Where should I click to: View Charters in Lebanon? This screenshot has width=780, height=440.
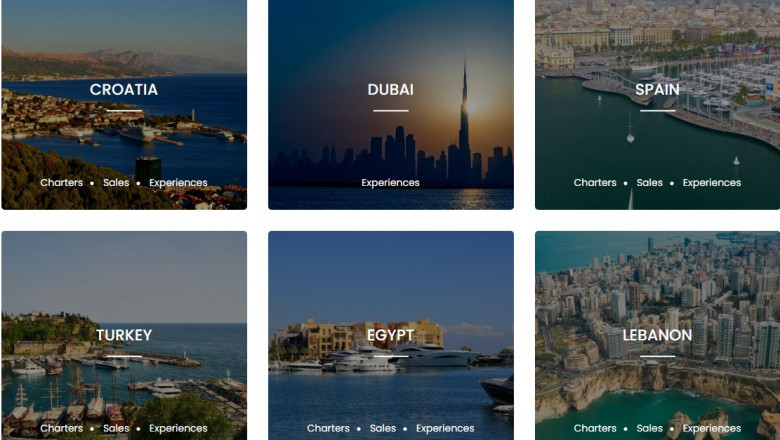(595, 428)
